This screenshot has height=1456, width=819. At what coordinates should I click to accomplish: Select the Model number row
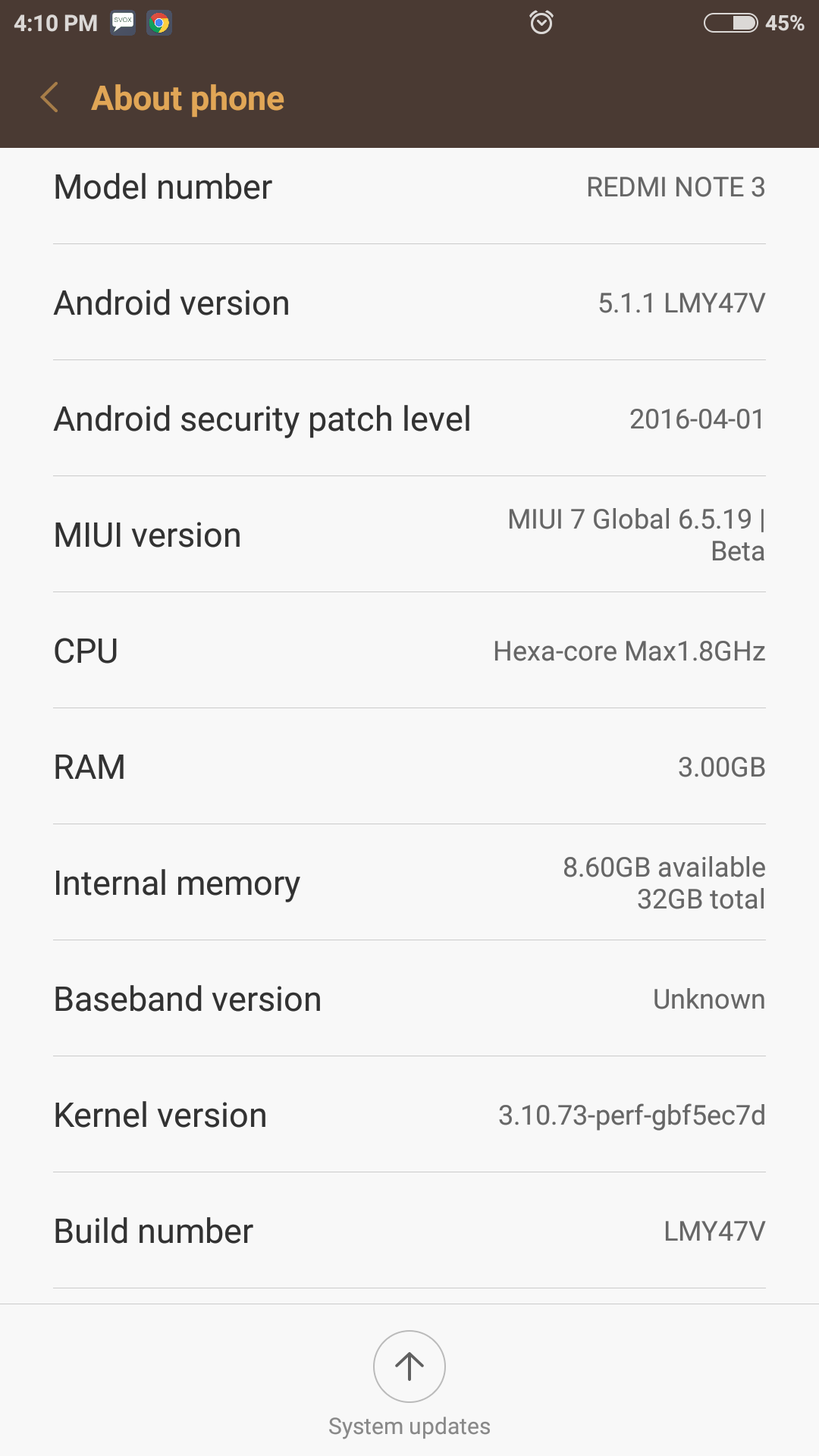click(x=409, y=187)
